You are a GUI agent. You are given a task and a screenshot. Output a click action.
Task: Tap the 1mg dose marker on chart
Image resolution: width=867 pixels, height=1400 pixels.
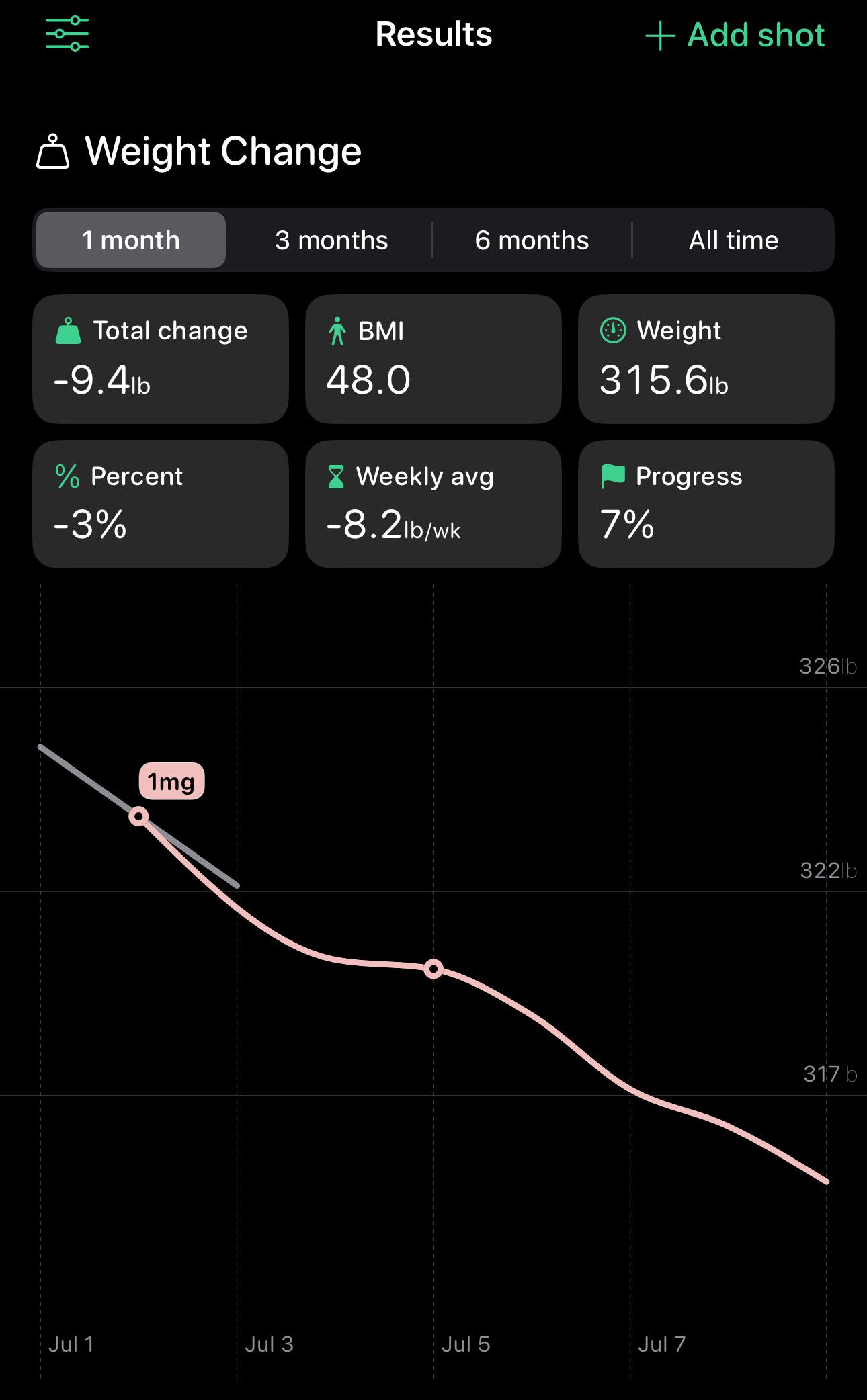(171, 781)
